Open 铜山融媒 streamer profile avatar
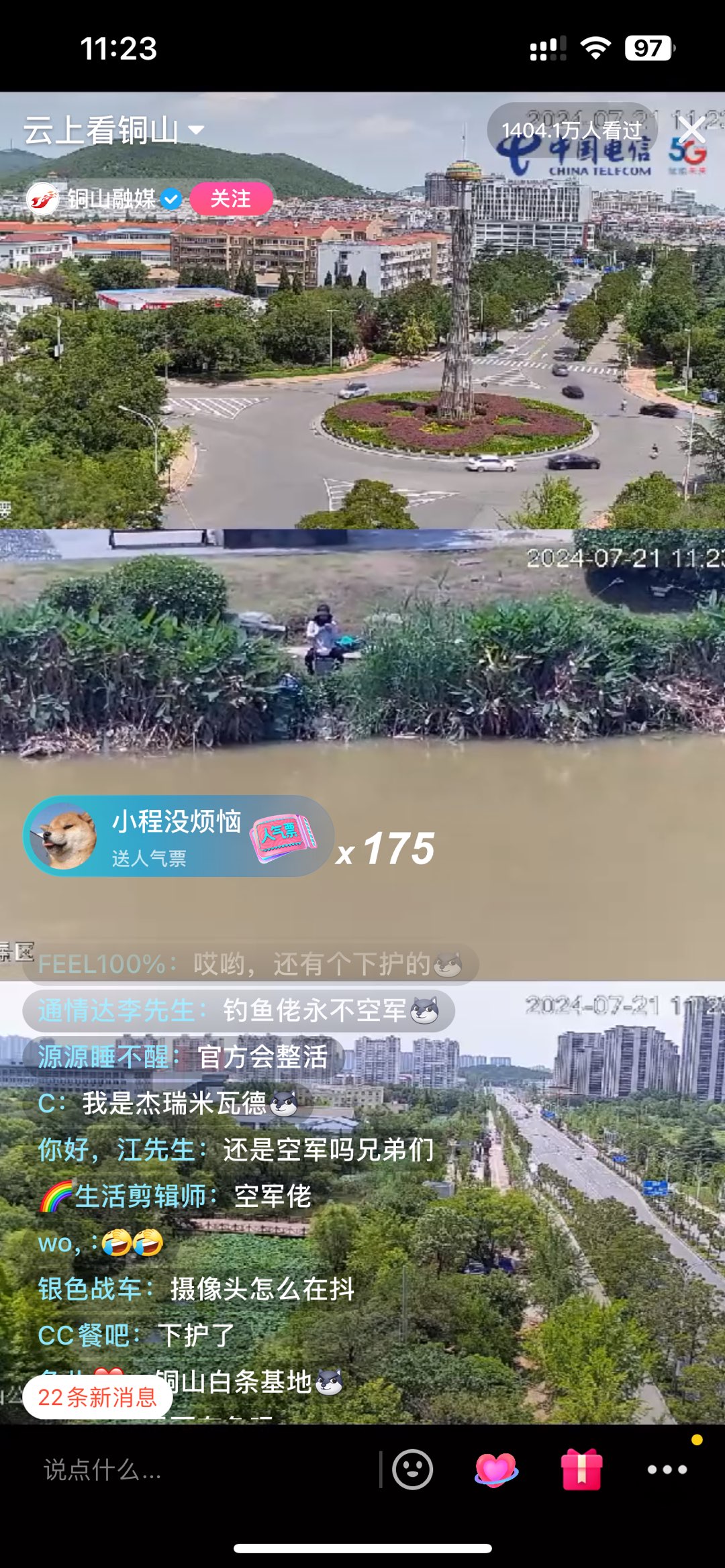Screen dimensions: 725x1568 [43, 199]
